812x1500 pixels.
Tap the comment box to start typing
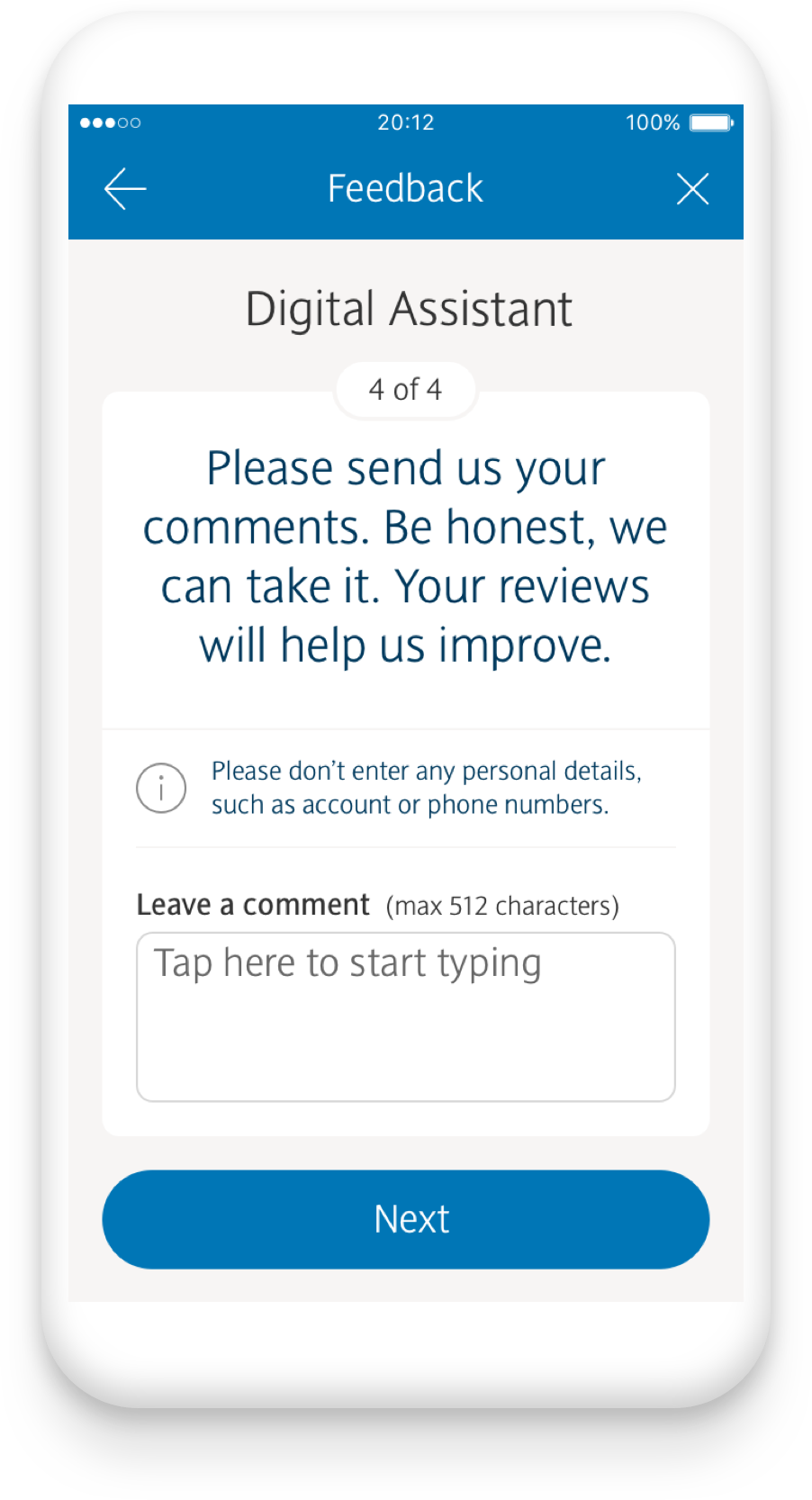tap(406, 1017)
